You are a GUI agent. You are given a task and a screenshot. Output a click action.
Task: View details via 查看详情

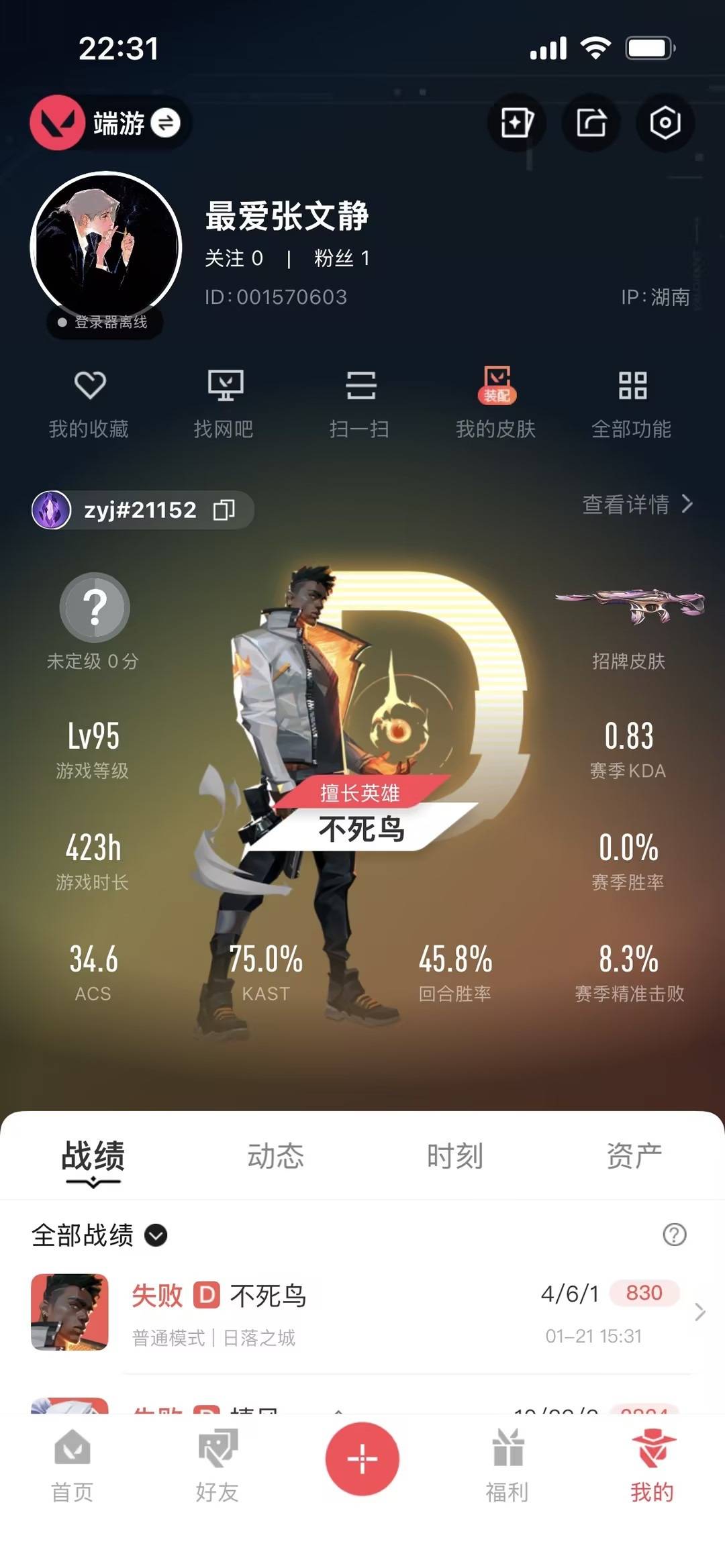pos(637,505)
